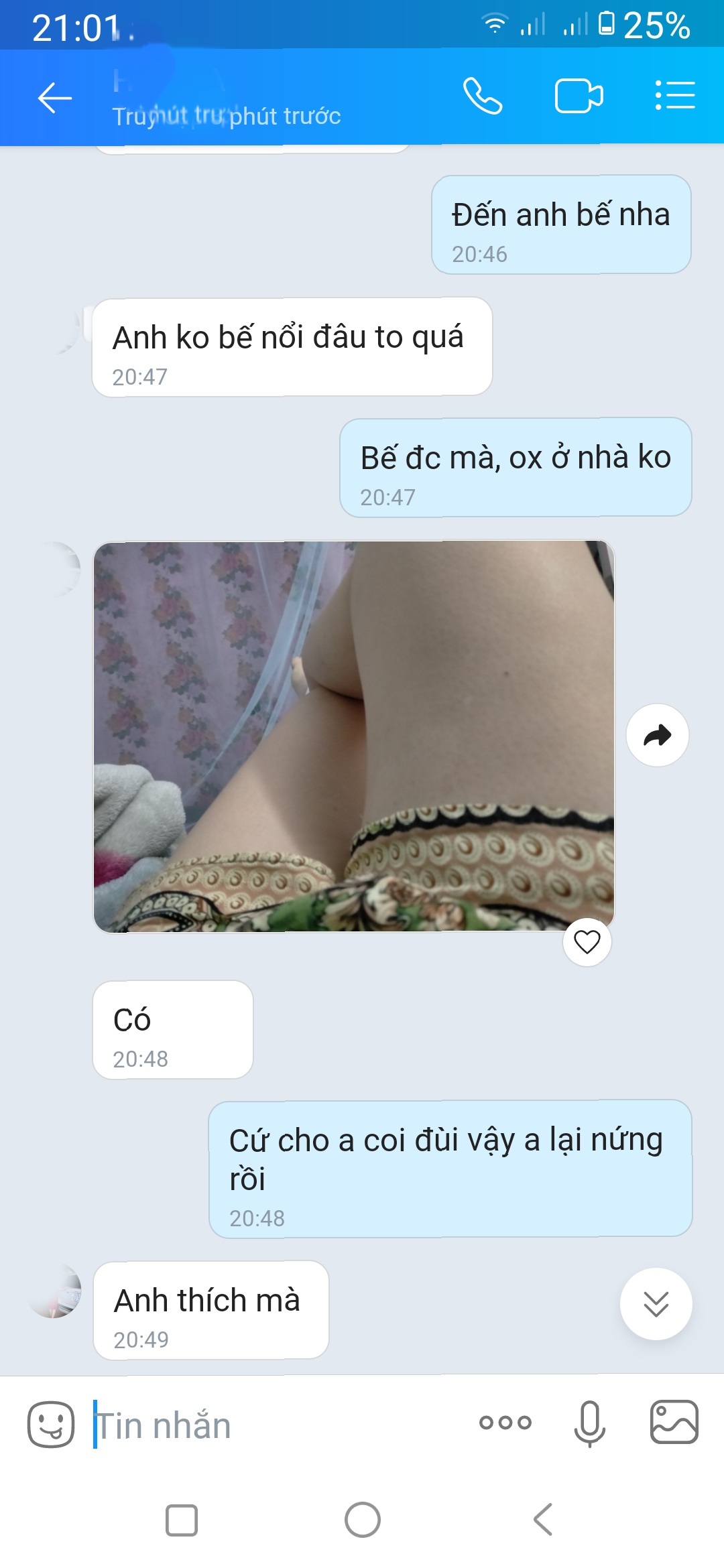Attach an image from gallery

(x=674, y=1422)
